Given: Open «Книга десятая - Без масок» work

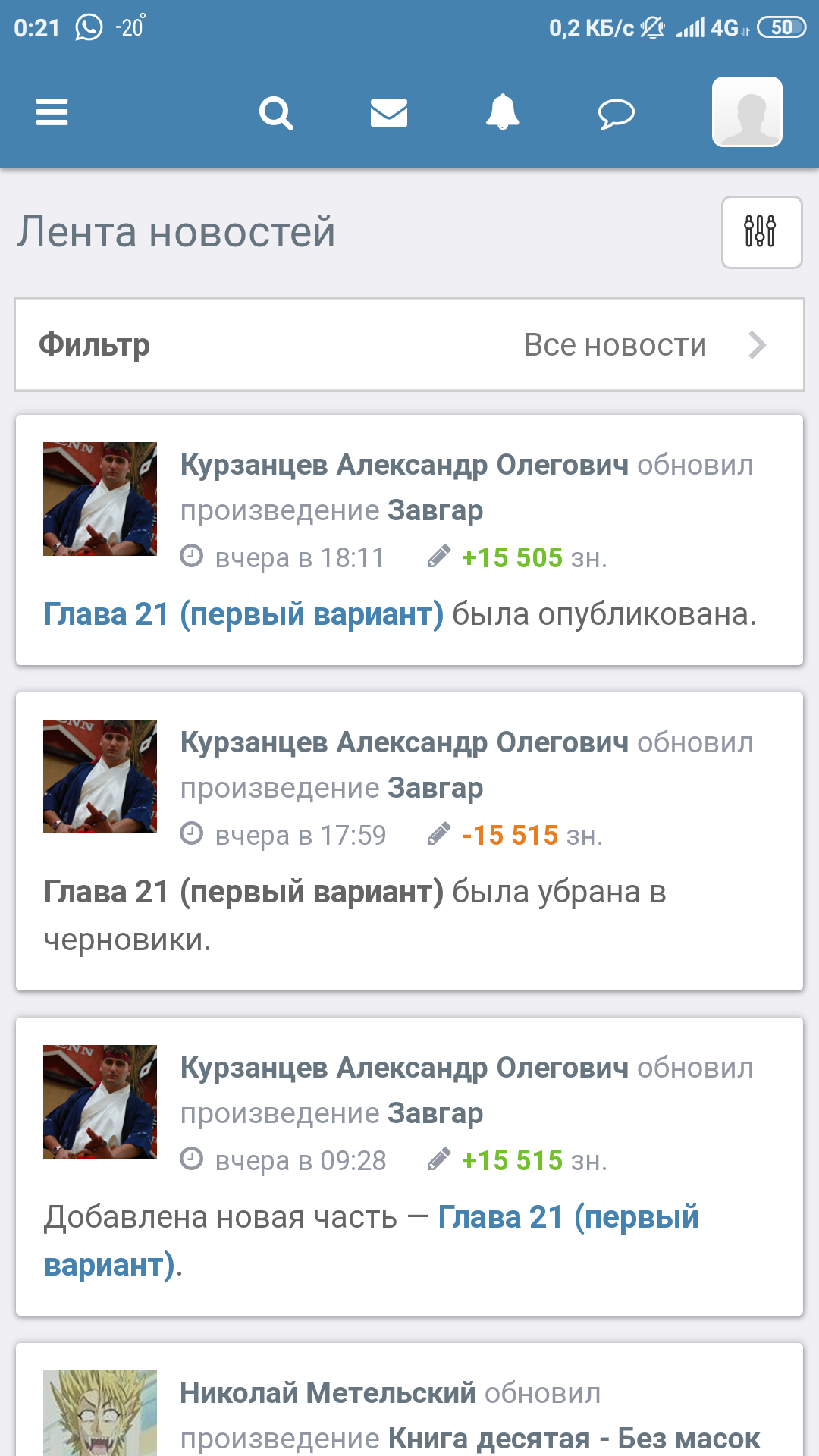Looking at the screenshot, I should (573, 1438).
